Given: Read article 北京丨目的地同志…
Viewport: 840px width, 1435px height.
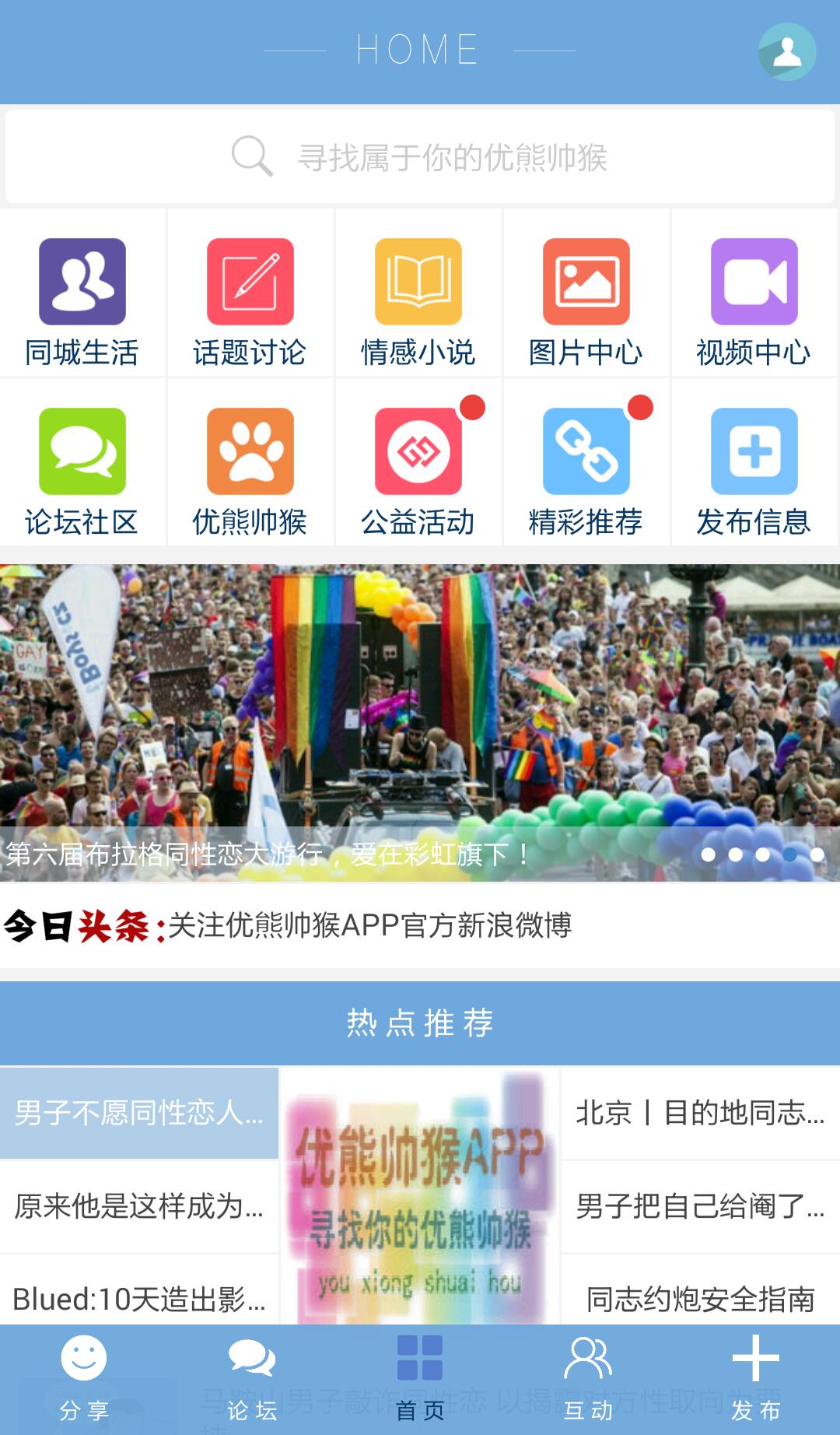Looking at the screenshot, I should pyautogui.click(x=700, y=1113).
